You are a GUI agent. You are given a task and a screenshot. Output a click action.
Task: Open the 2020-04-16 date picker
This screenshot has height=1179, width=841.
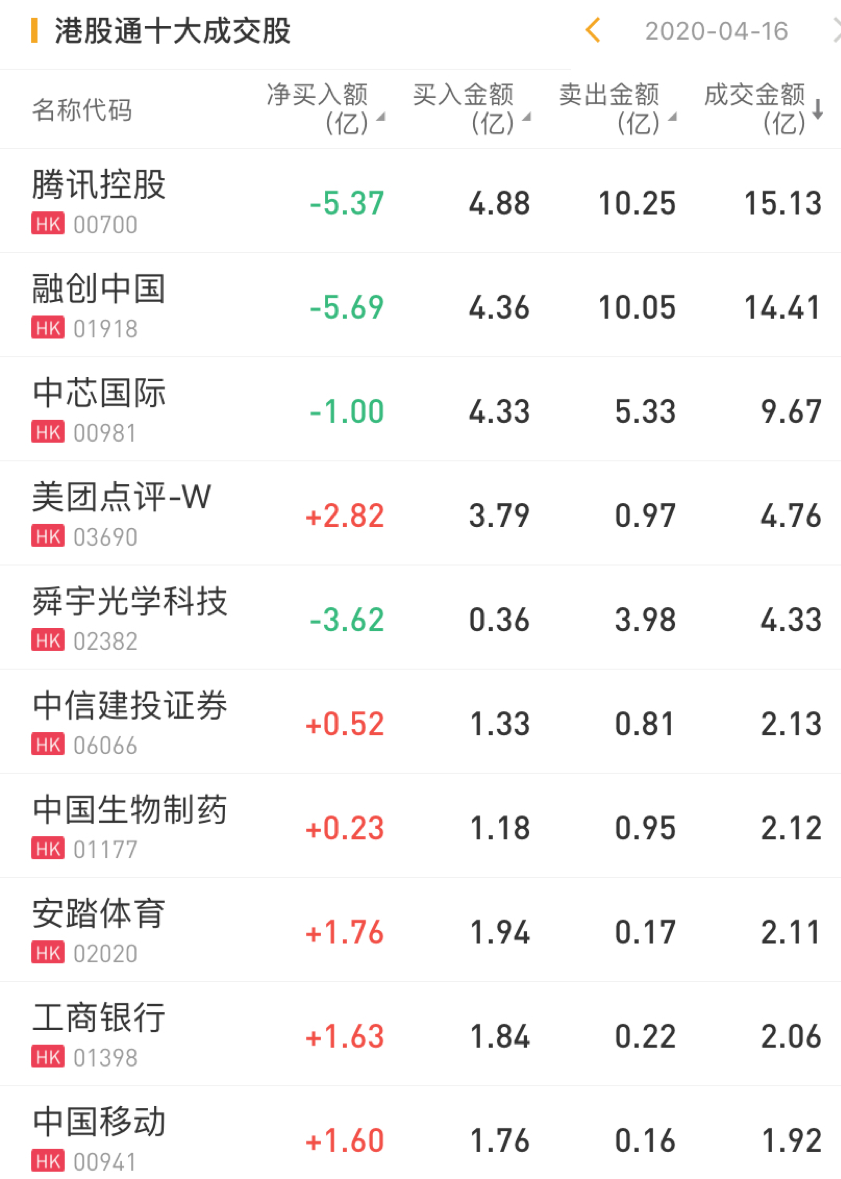tap(716, 31)
